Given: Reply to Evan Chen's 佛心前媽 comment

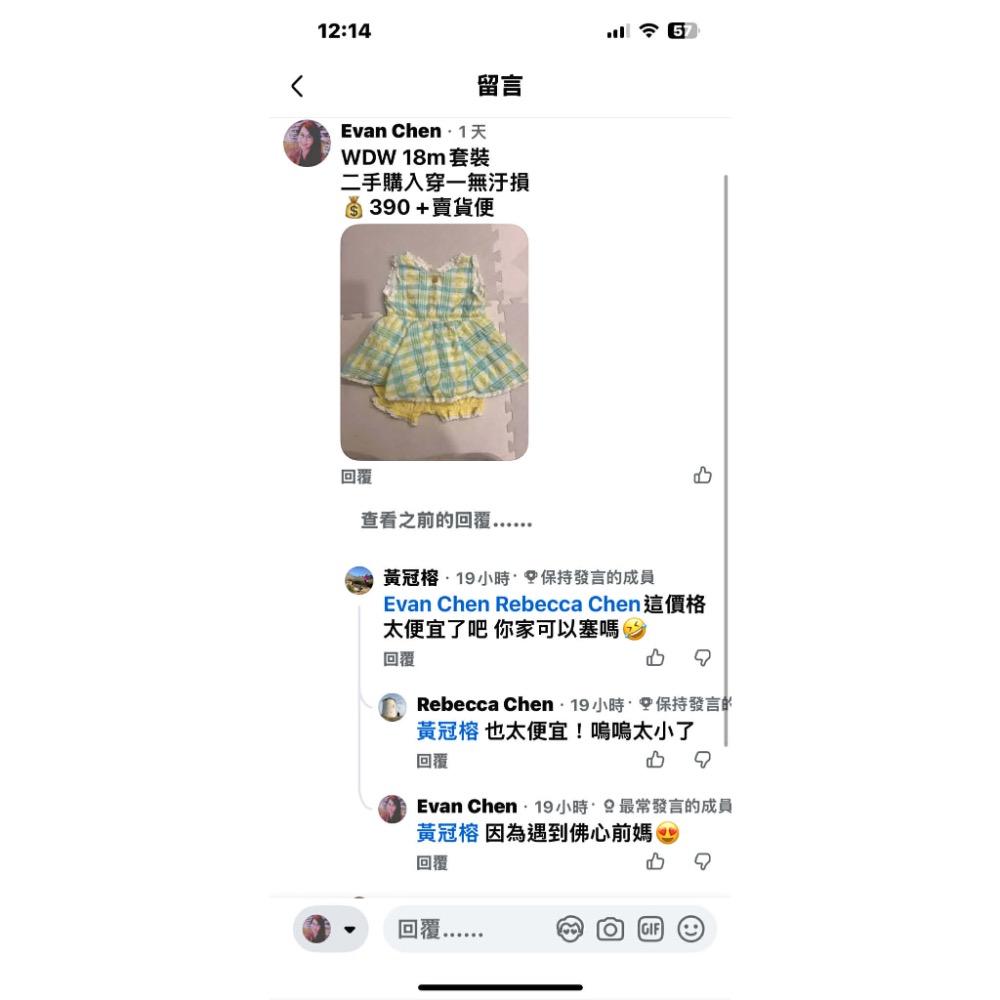Looking at the screenshot, I should [432, 863].
